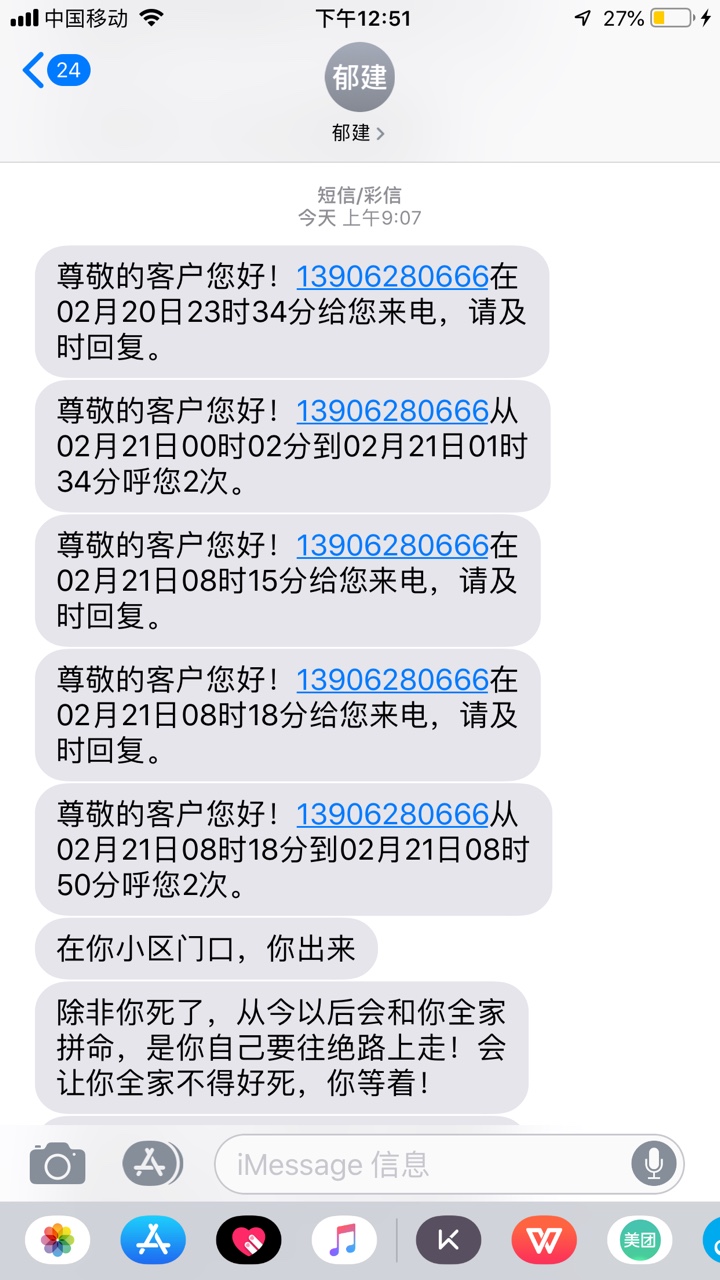
Task: Tap the phone number in the 00时02分 message
Action: (x=392, y=410)
